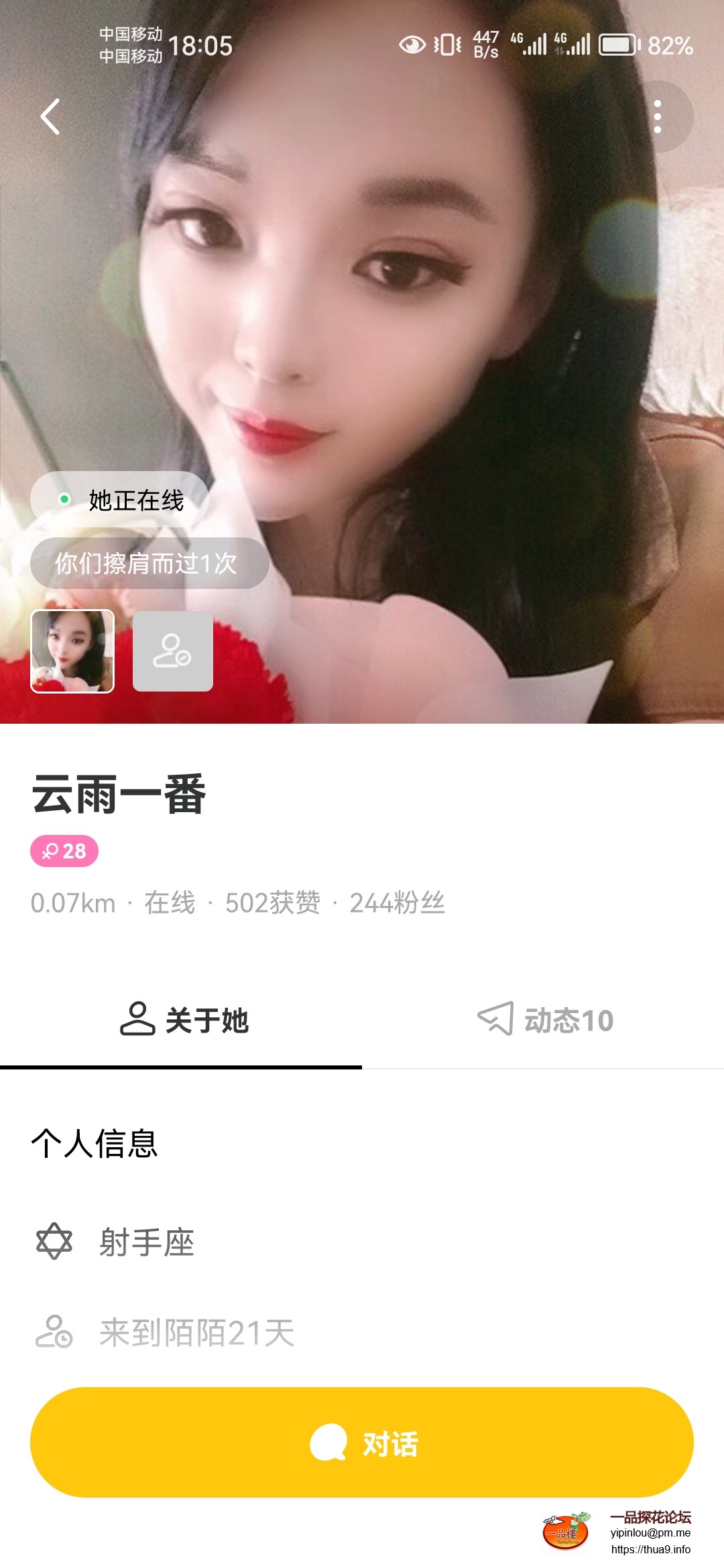Tap the pink female gender badge showing 28

(x=66, y=851)
